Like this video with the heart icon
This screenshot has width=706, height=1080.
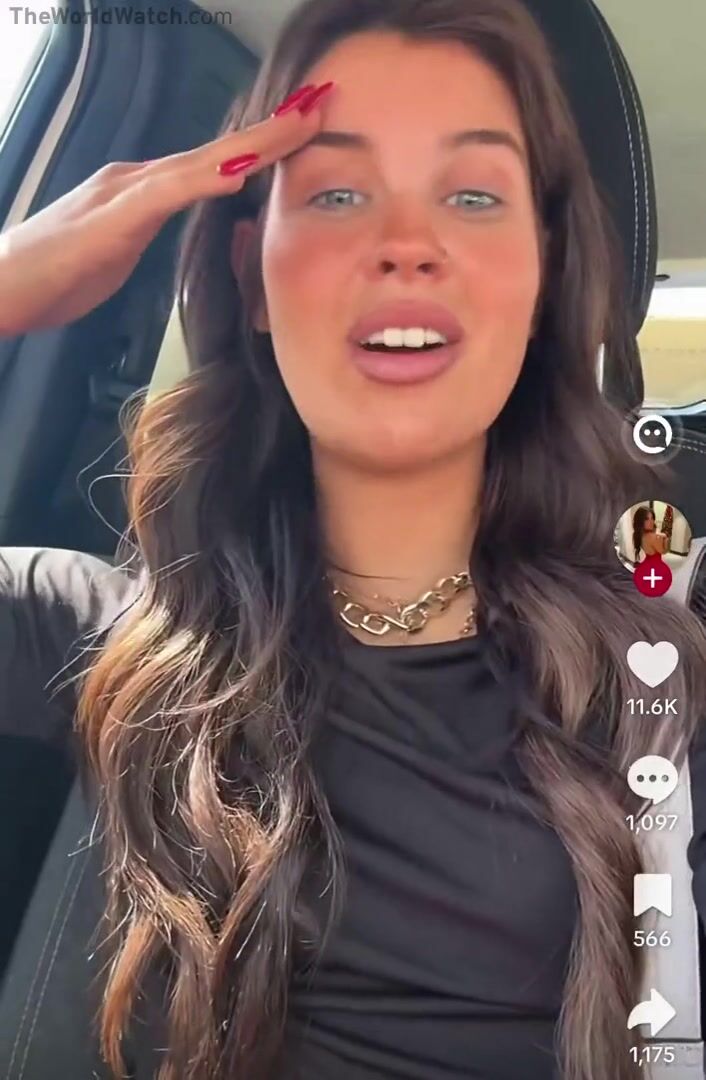pos(652,665)
